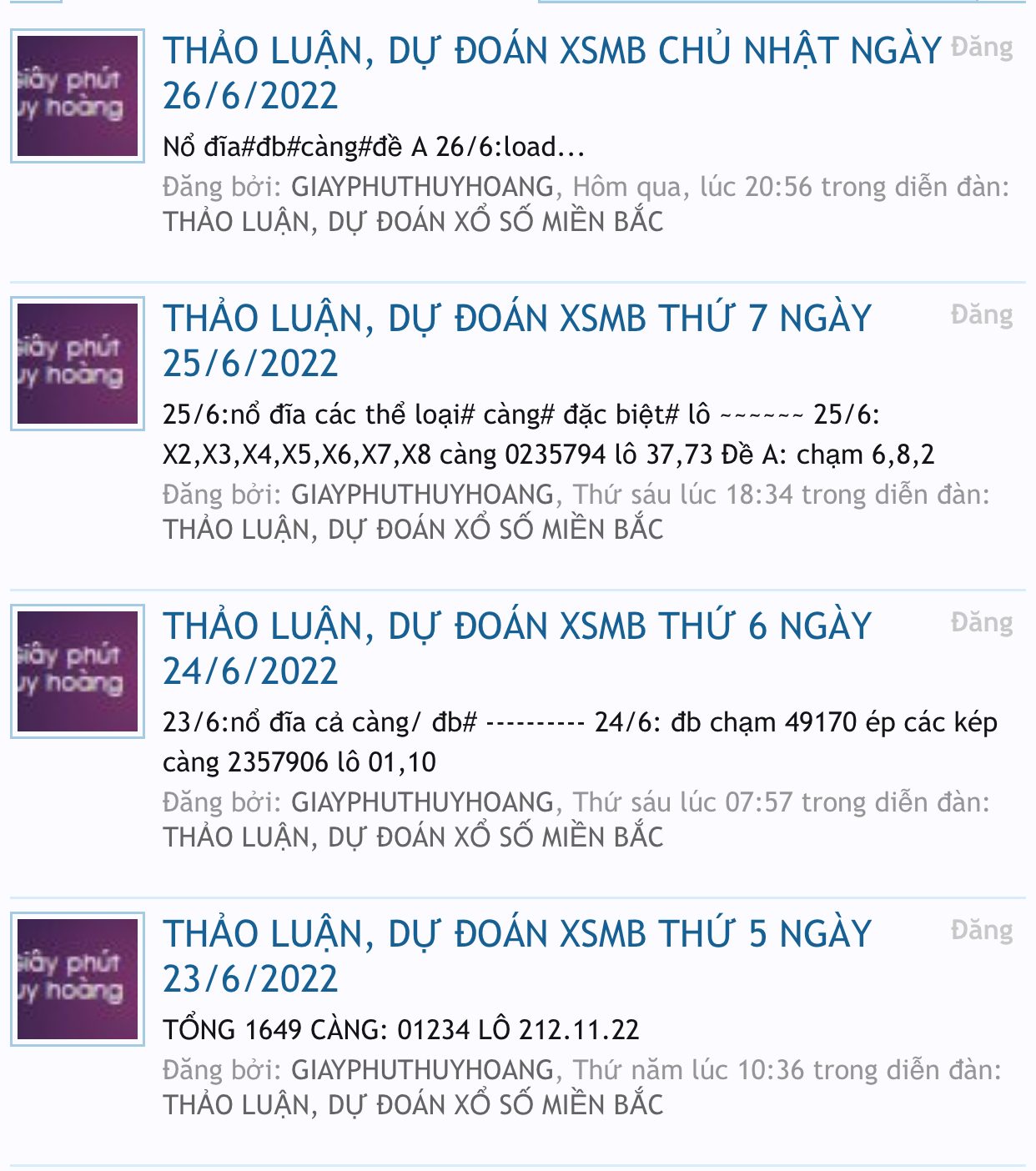
Task: Open thread XSMB Thứ 5 ngày 23/6/2022
Action: (517, 935)
